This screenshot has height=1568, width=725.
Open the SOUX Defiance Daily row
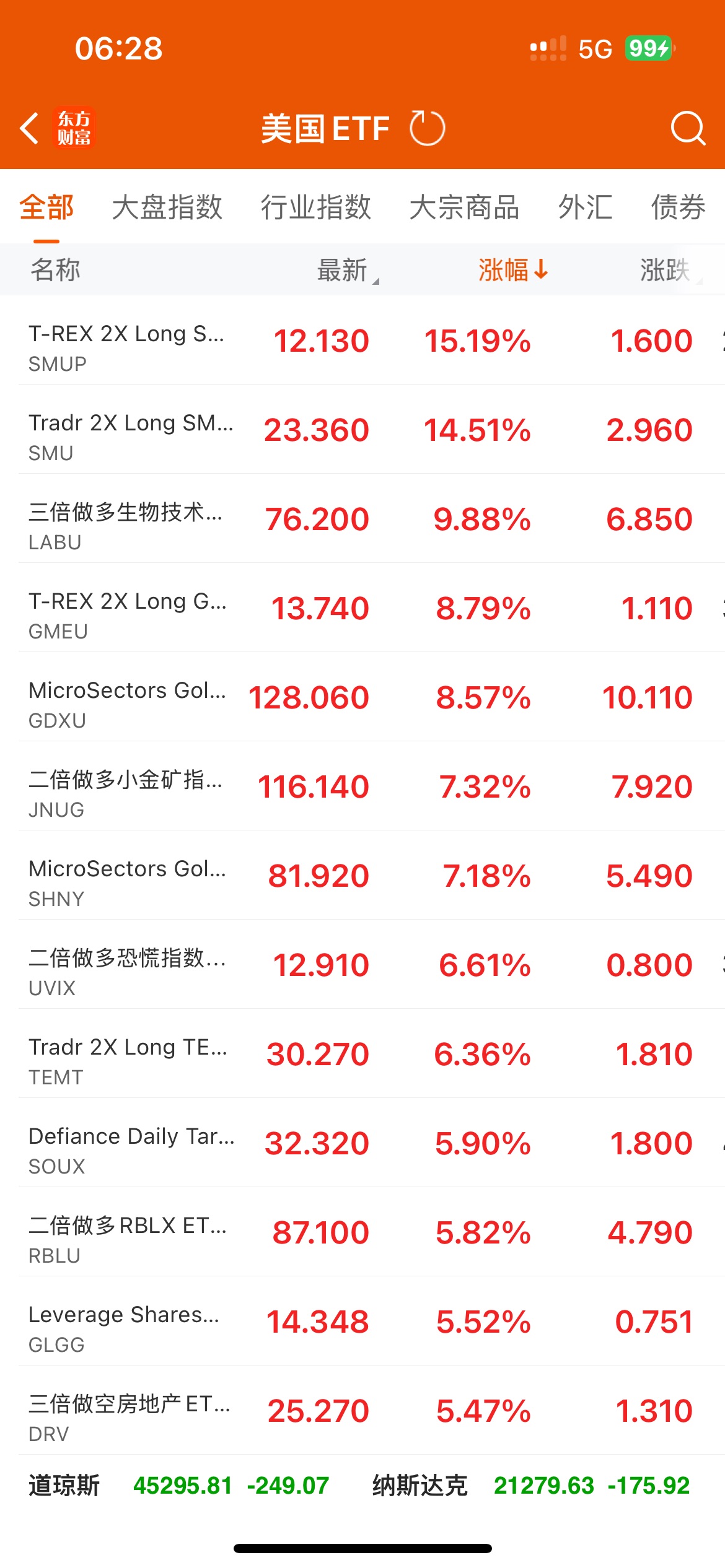pyautogui.click(x=362, y=1143)
